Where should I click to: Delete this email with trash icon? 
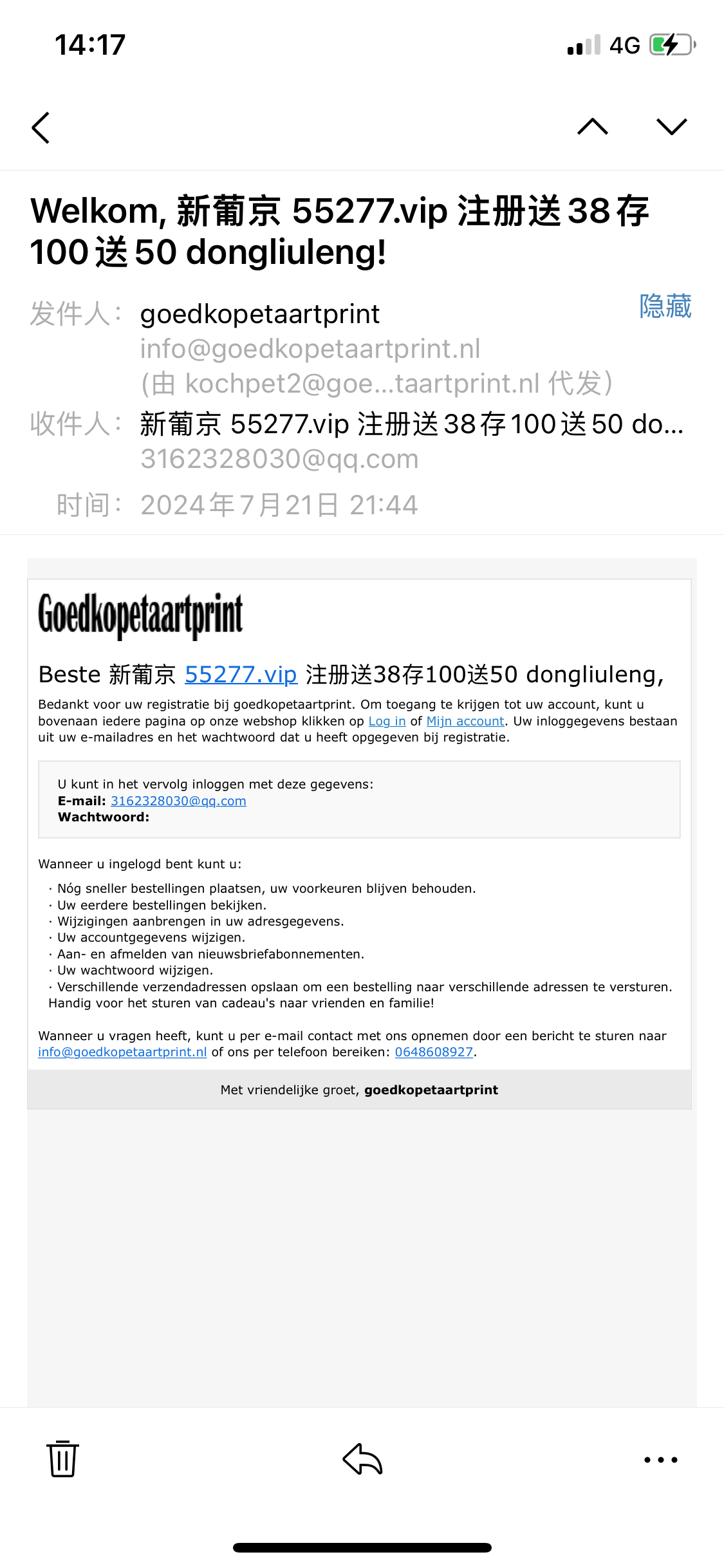[62, 1459]
